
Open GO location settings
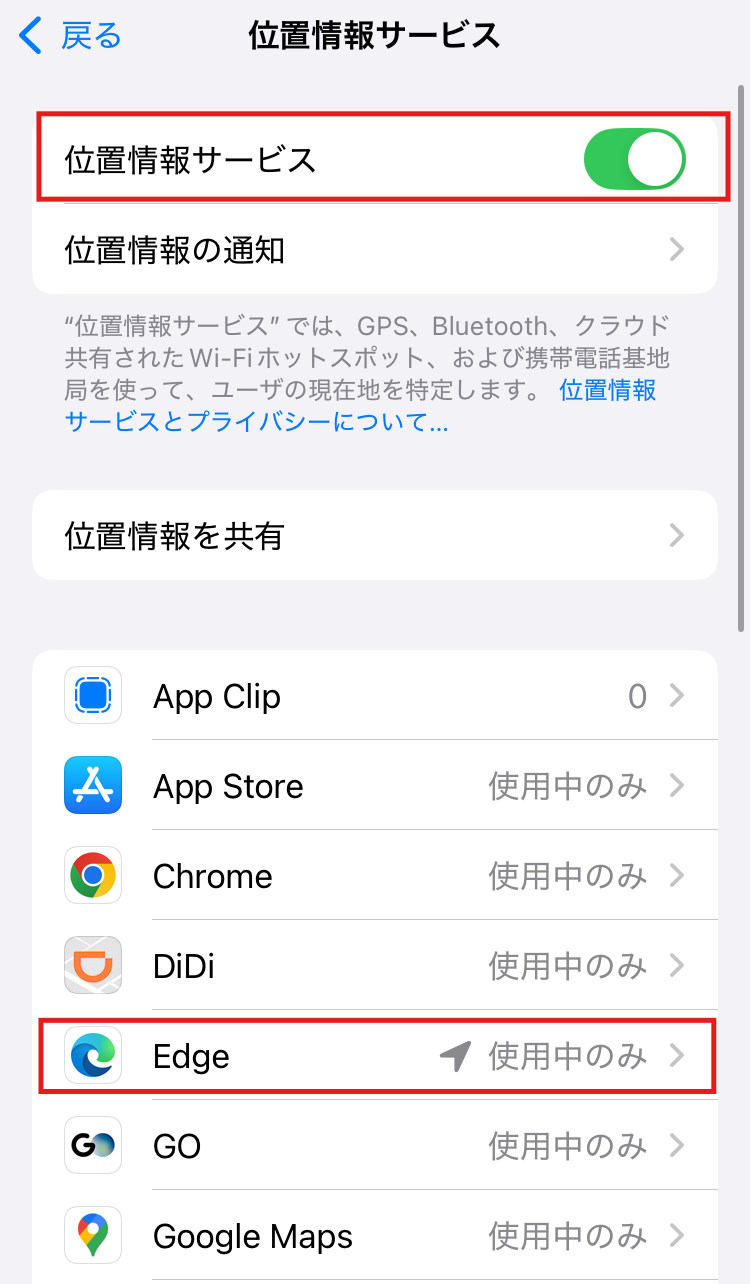coord(375,1146)
